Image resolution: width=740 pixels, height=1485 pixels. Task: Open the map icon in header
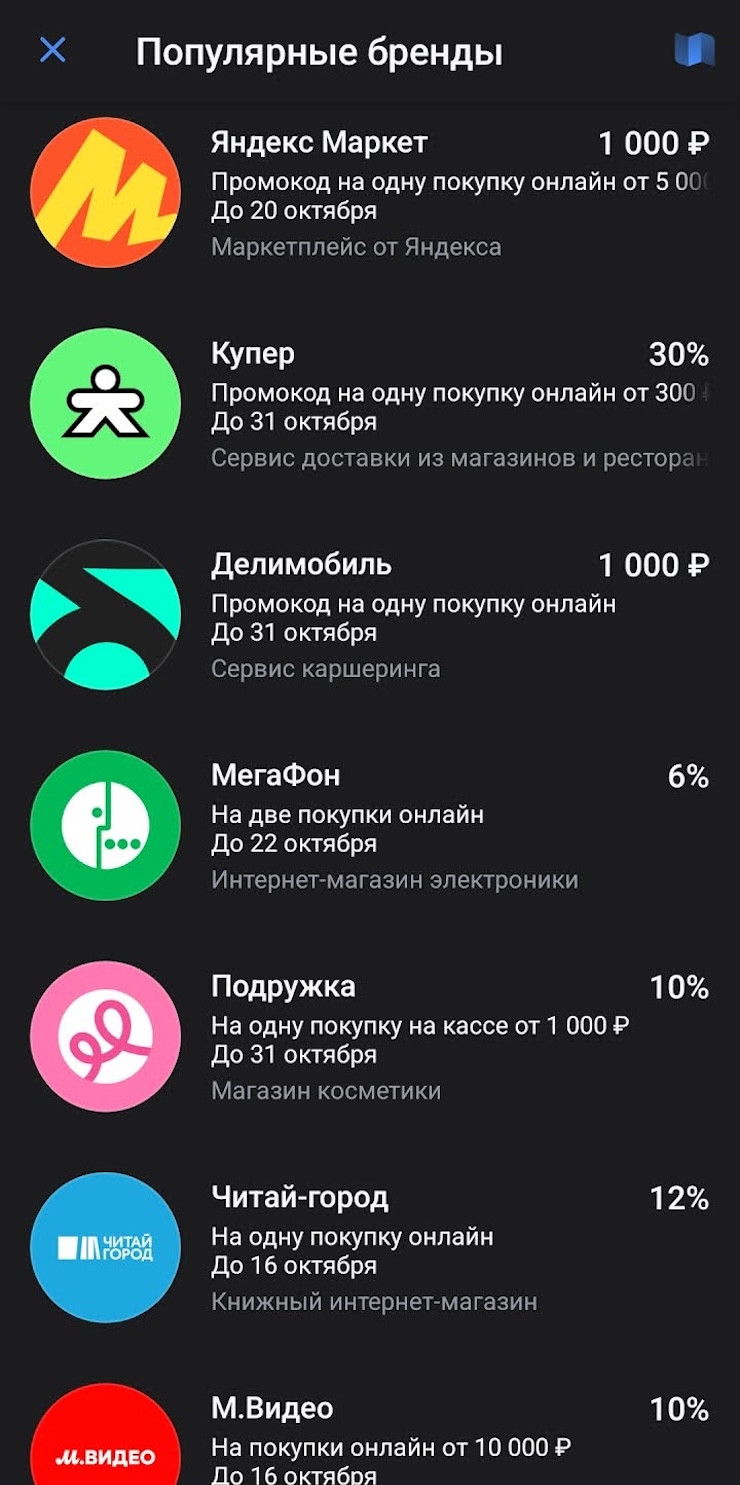(694, 50)
